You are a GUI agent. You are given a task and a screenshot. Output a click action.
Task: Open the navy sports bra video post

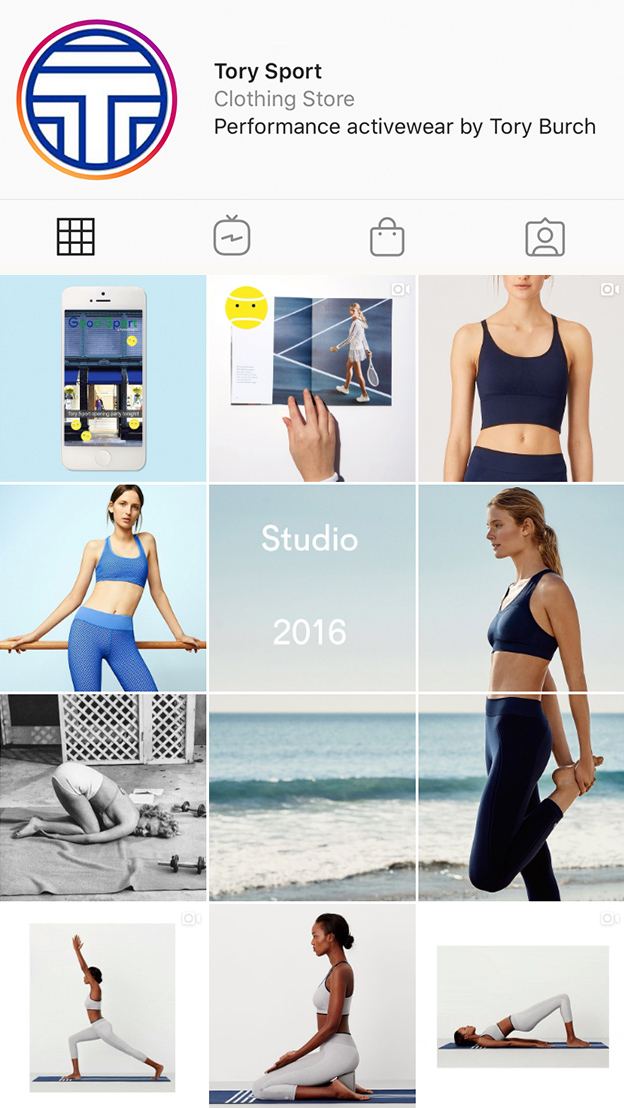[x=521, y=378]
